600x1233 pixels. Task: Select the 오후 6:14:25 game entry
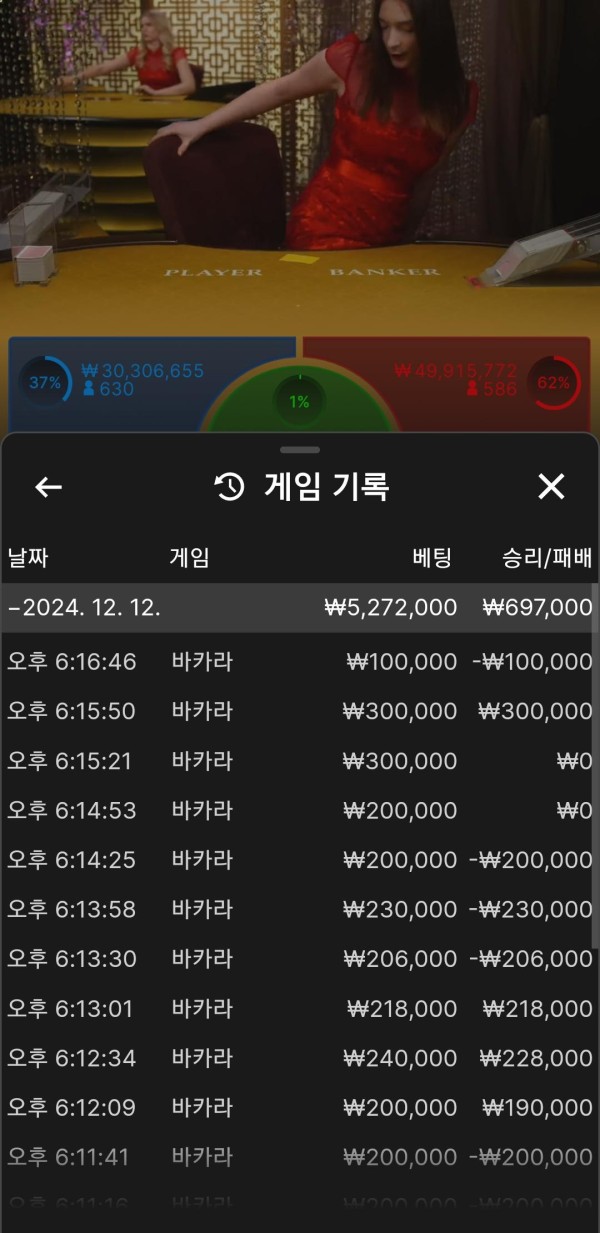pyautogui.click(x=298, y=860)
